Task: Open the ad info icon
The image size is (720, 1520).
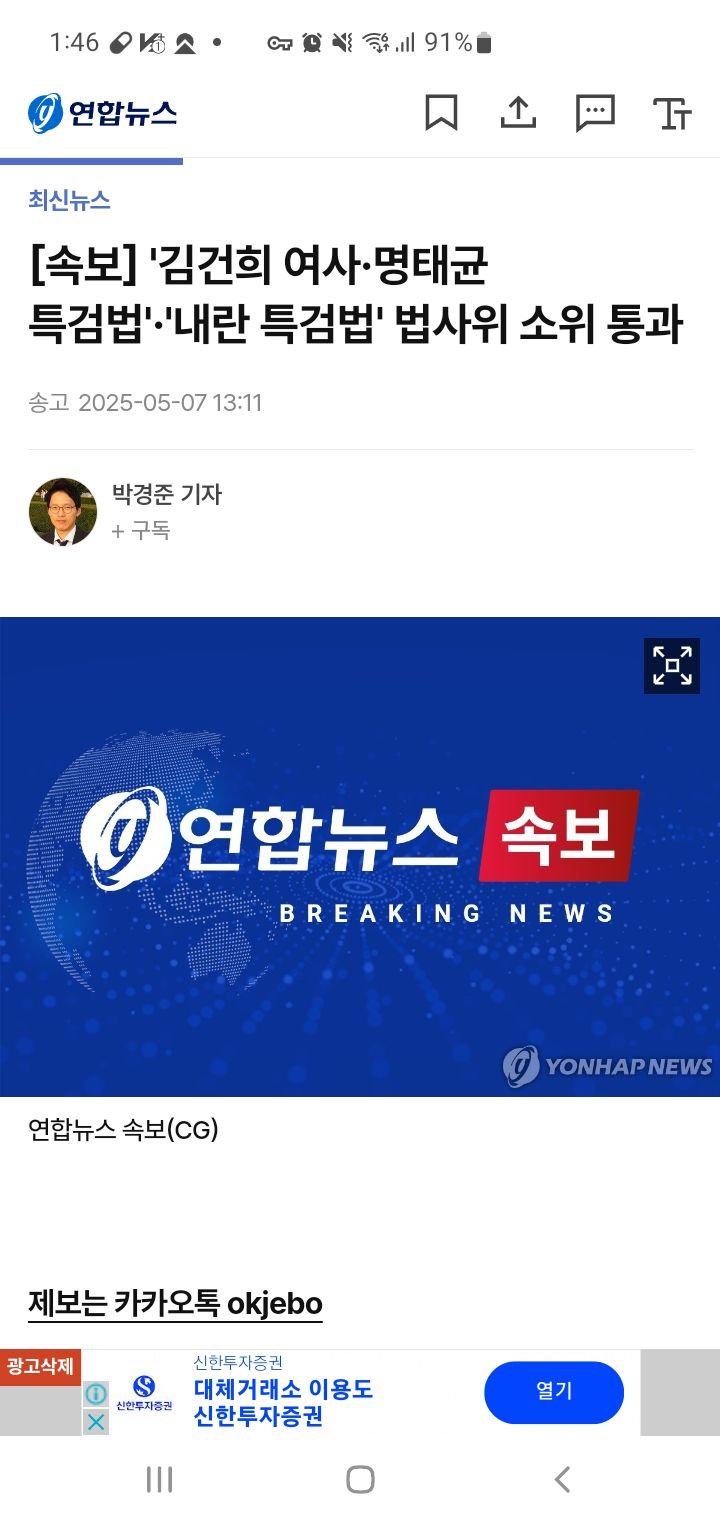Action: (x=95, y=1394)
